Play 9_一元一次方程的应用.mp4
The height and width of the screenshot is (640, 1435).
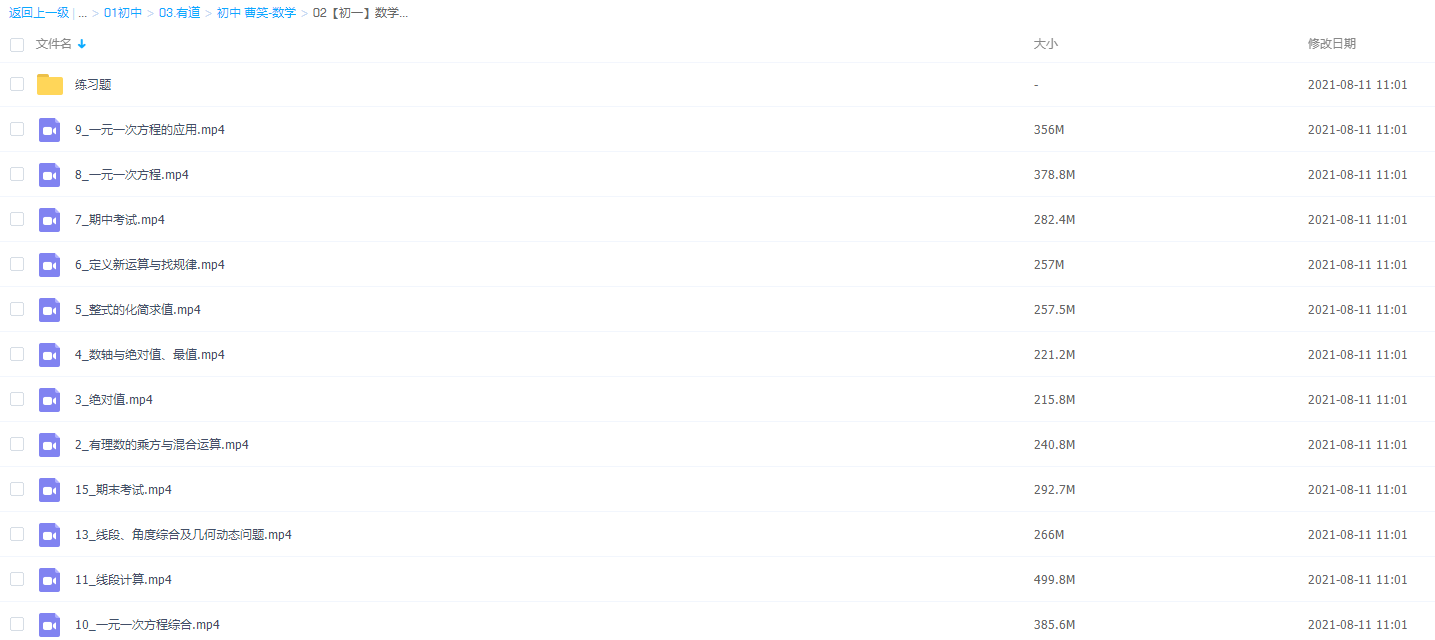point(149,130)
